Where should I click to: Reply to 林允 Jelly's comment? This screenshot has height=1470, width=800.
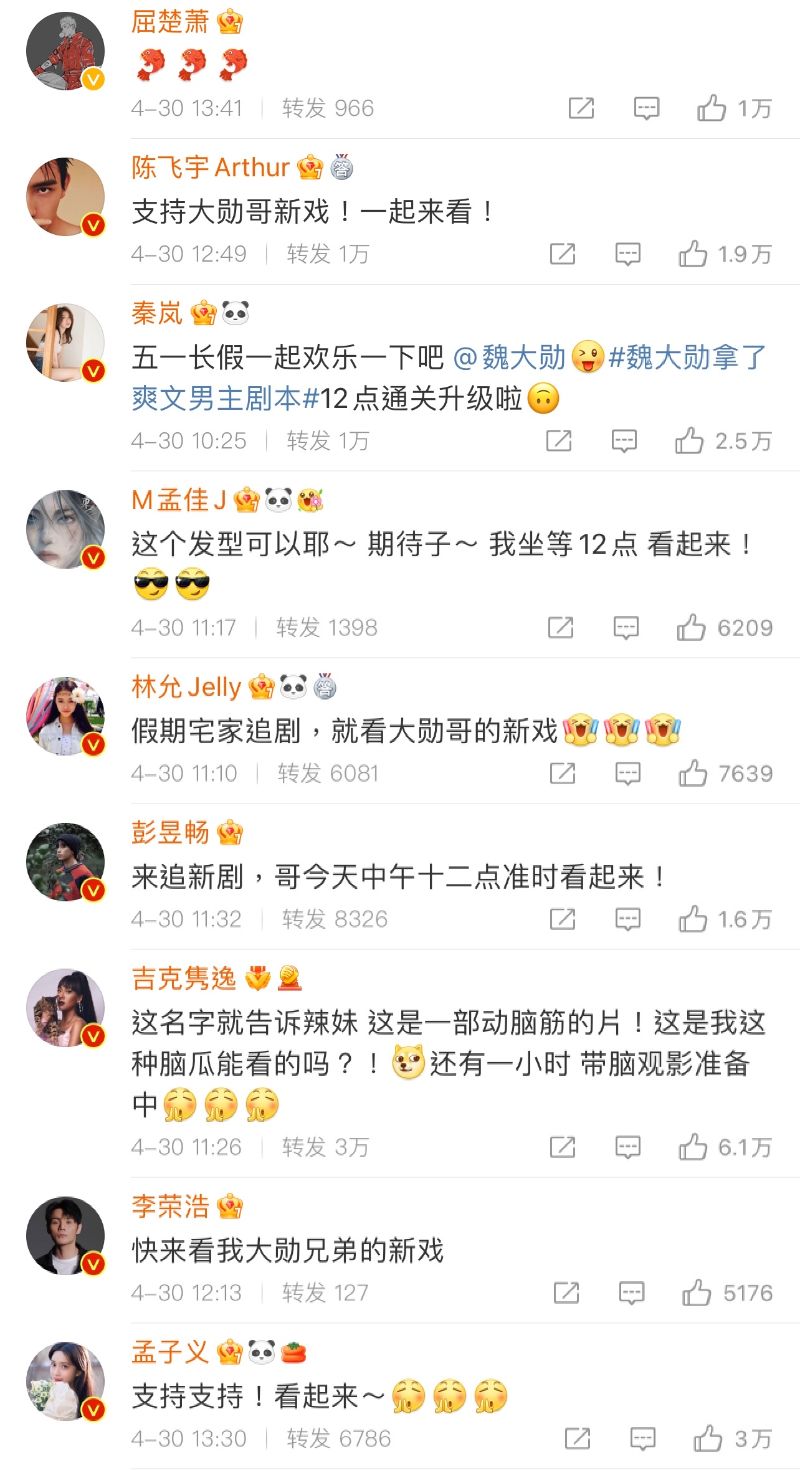627,773
